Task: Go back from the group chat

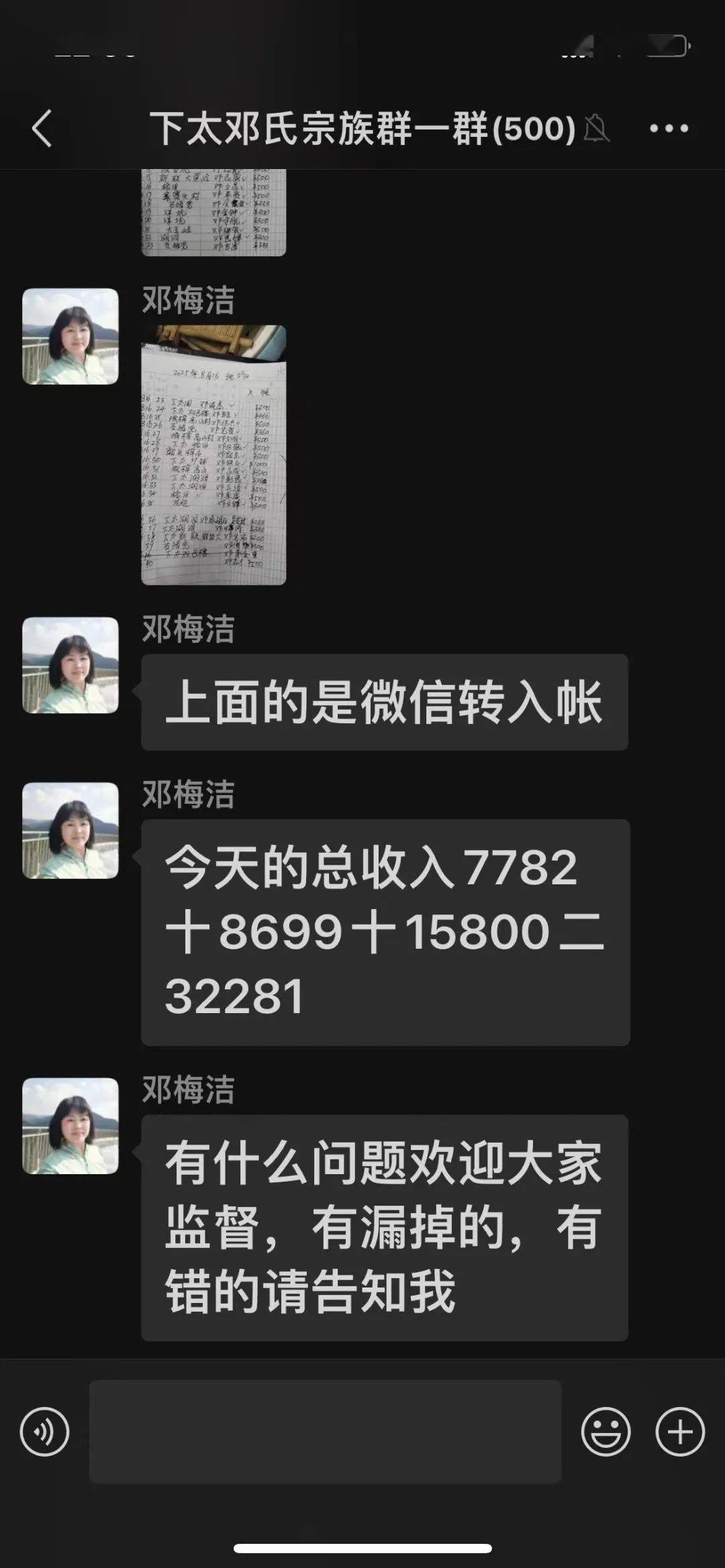Action: [42, 128]
